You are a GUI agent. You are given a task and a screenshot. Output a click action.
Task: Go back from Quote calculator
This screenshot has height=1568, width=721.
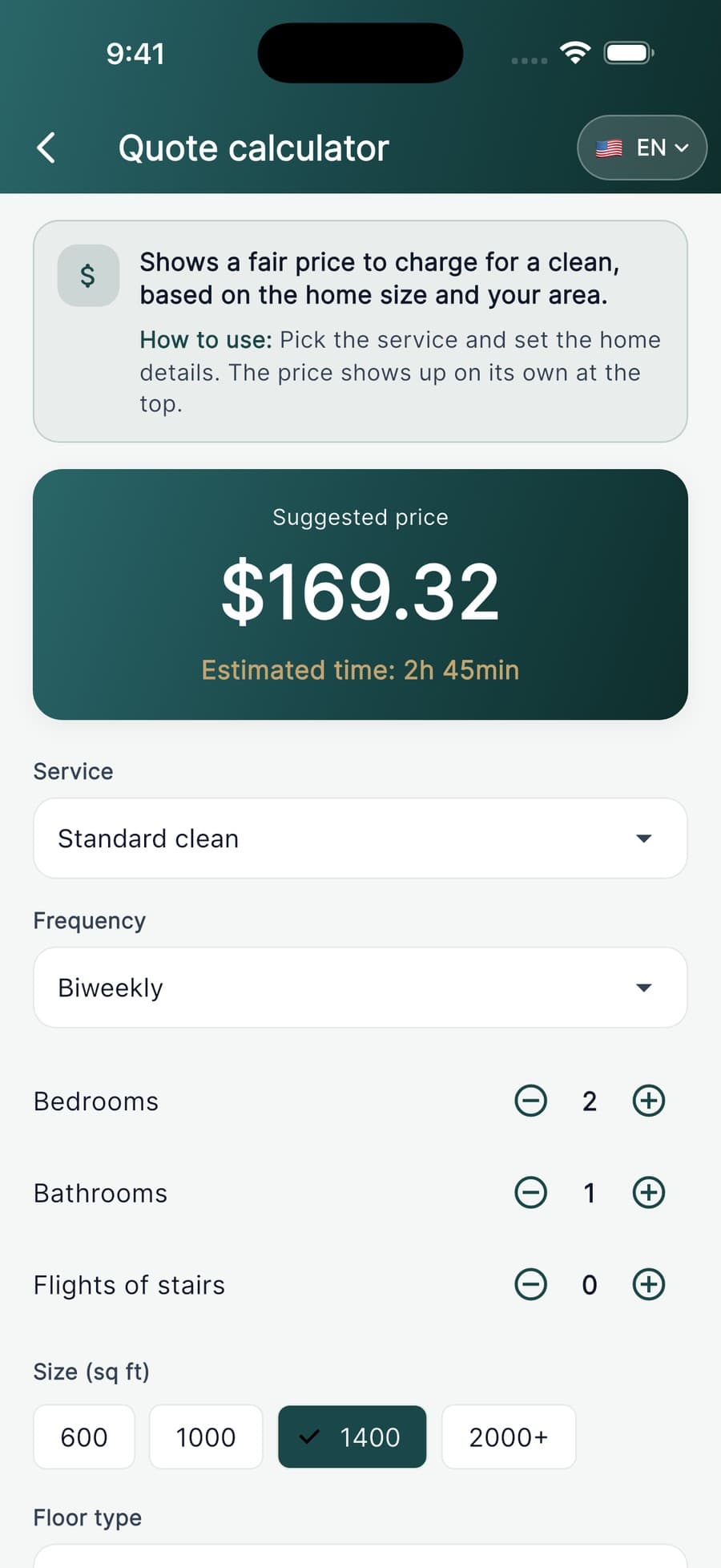pos(46,148)
